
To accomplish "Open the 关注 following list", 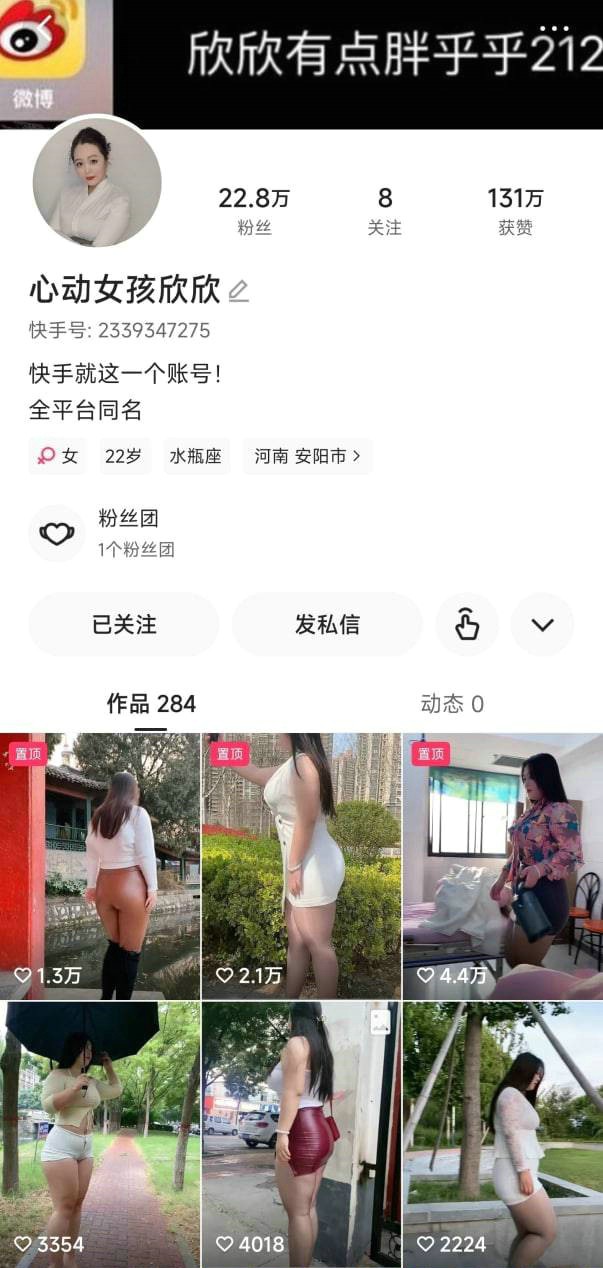I will [385, 211].
